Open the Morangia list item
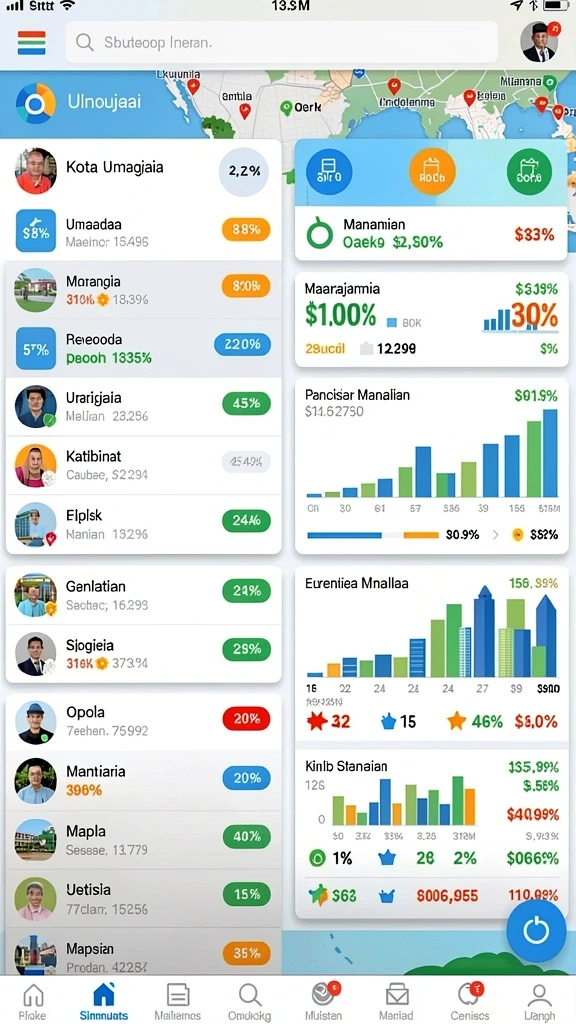Image resolution: width=576 pixels, height=1024 pixels. [144, 290]
